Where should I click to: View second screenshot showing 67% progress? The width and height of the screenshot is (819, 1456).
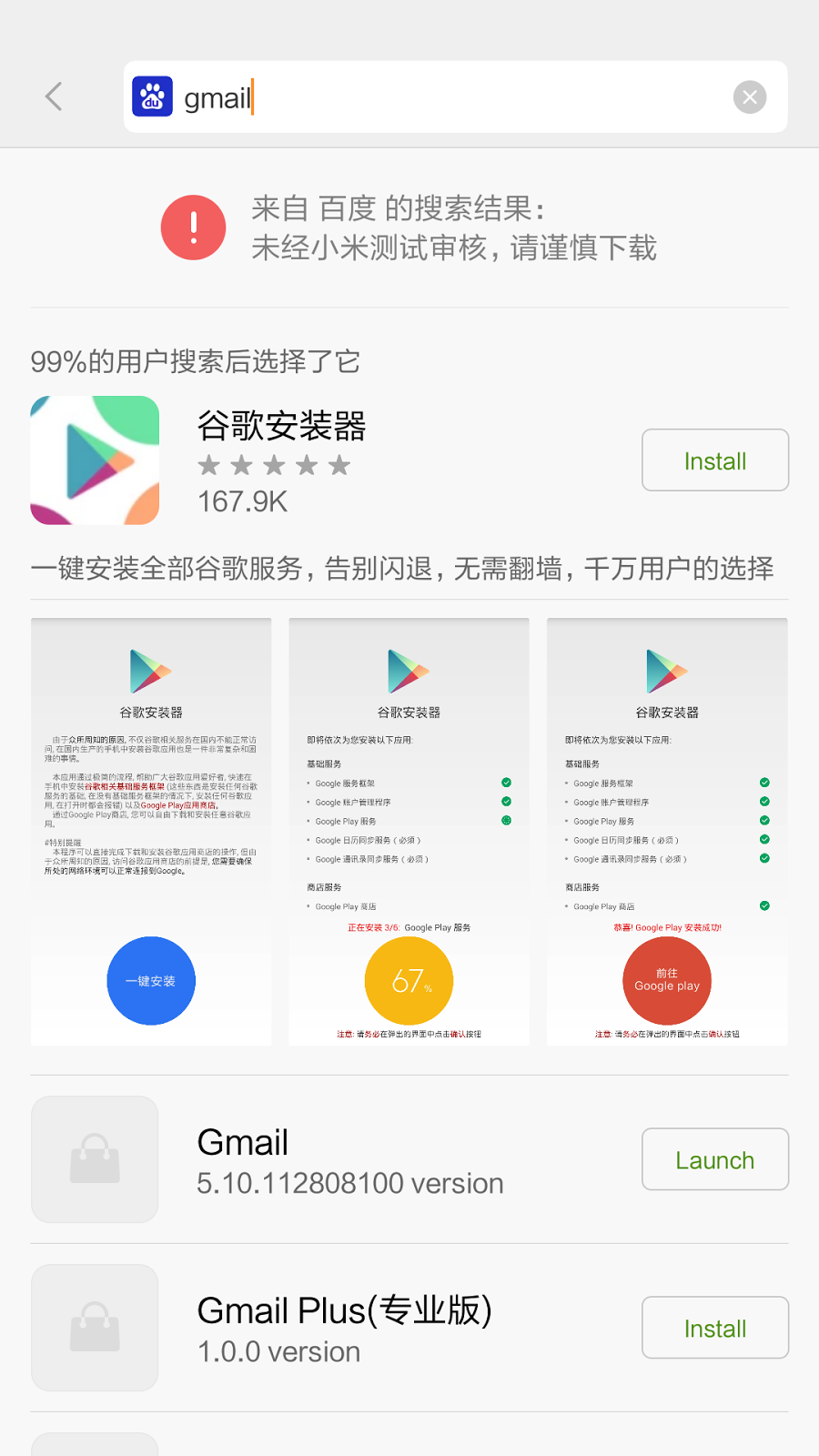click(409, 832)
